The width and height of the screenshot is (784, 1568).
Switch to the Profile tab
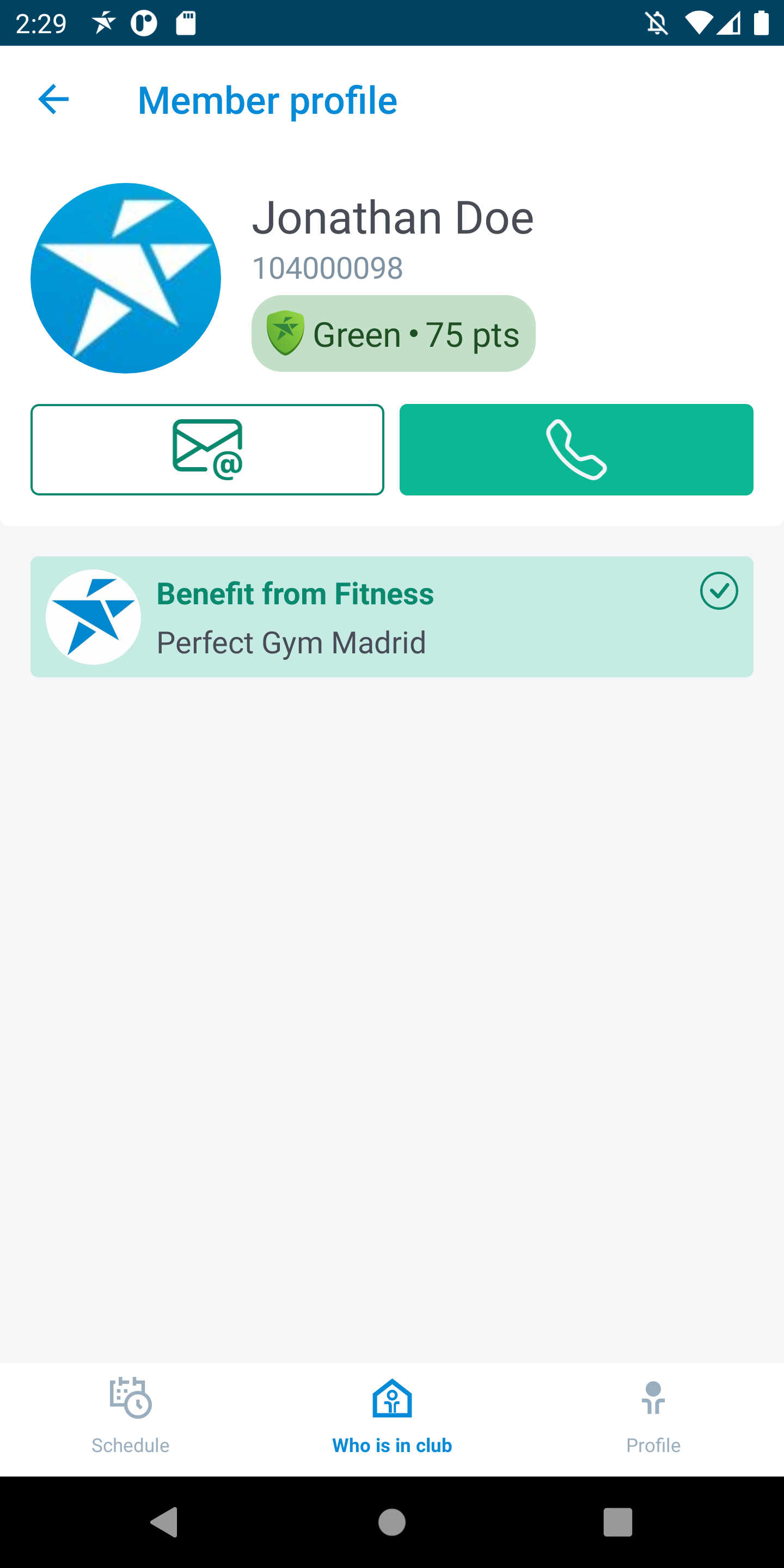(x=653, y=1417)
